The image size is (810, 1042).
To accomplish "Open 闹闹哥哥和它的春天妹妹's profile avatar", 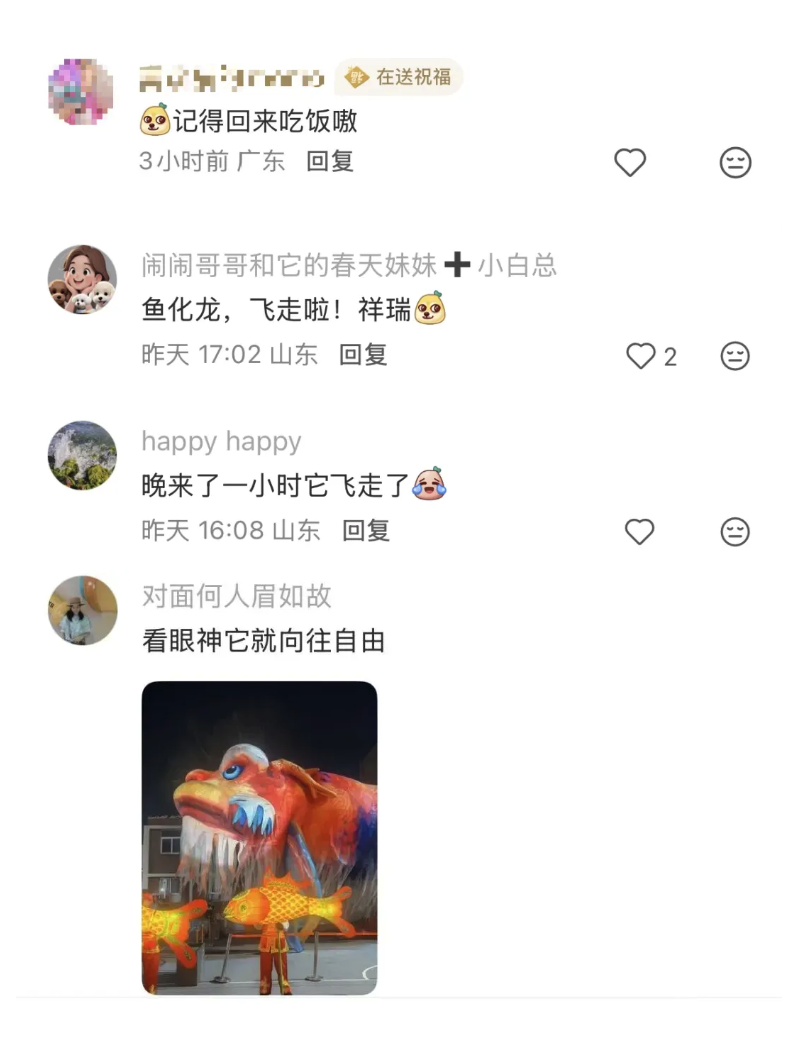I will tap(82, 279).
